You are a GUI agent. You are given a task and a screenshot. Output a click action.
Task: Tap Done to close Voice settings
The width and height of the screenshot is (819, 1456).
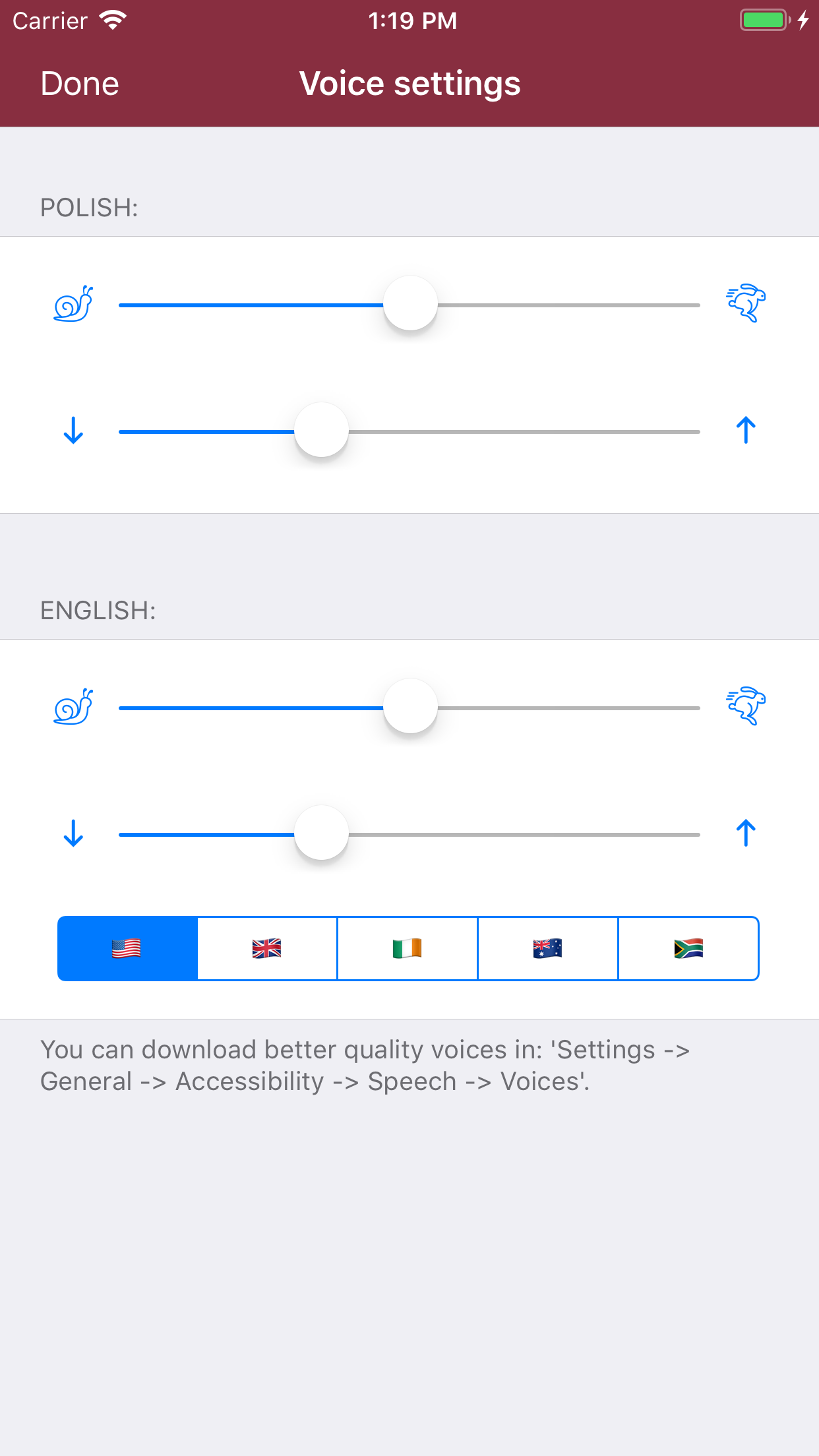pos(79,83)
